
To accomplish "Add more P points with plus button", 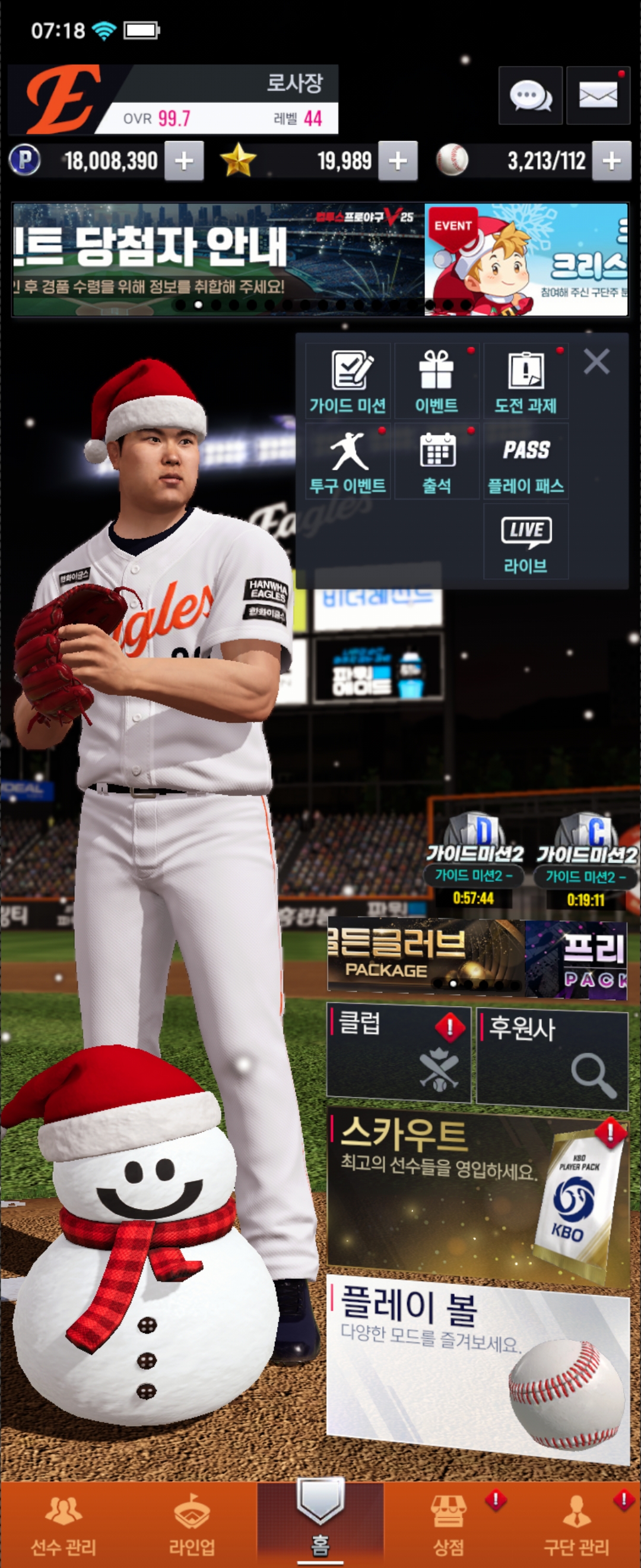I will click(183, 162).
